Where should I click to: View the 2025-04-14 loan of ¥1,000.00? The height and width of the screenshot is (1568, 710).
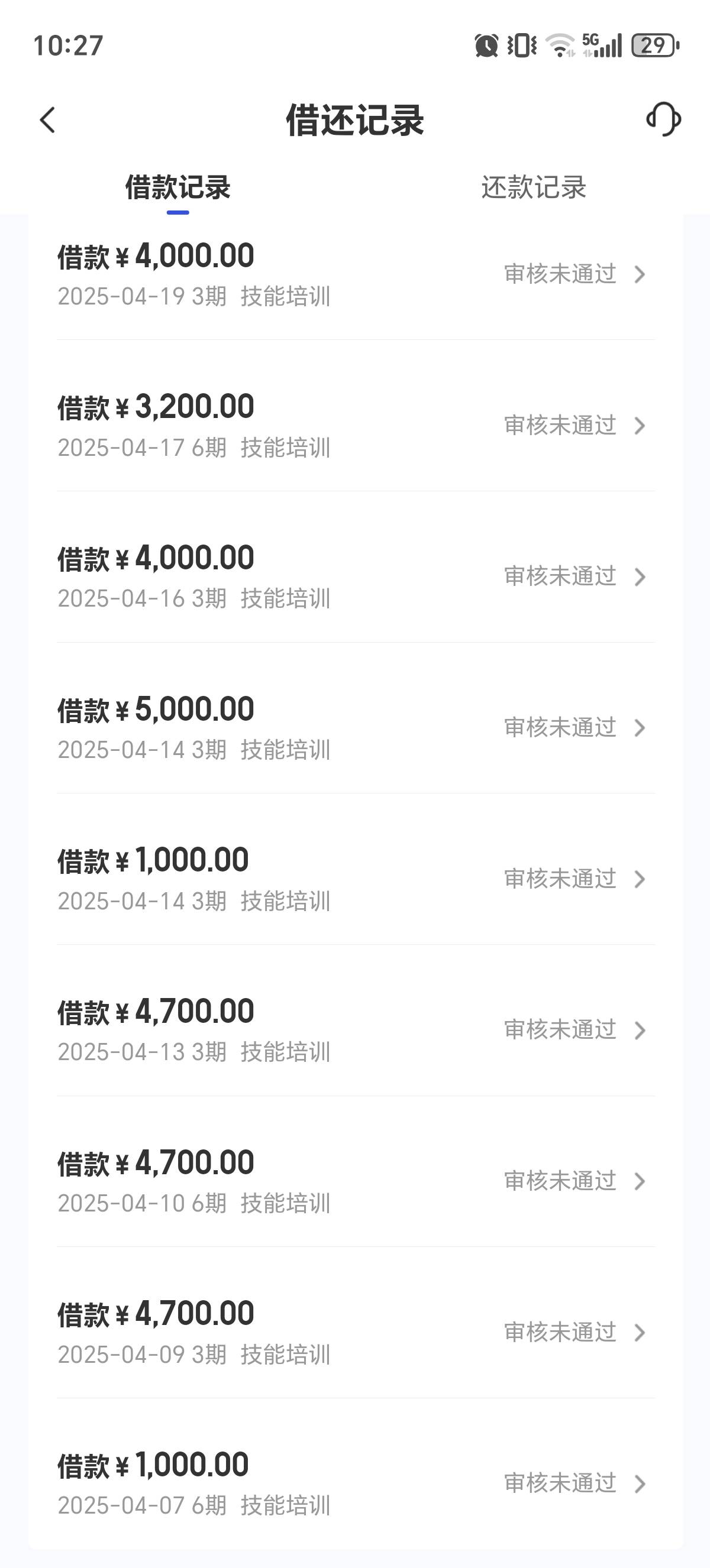point(356,879)
